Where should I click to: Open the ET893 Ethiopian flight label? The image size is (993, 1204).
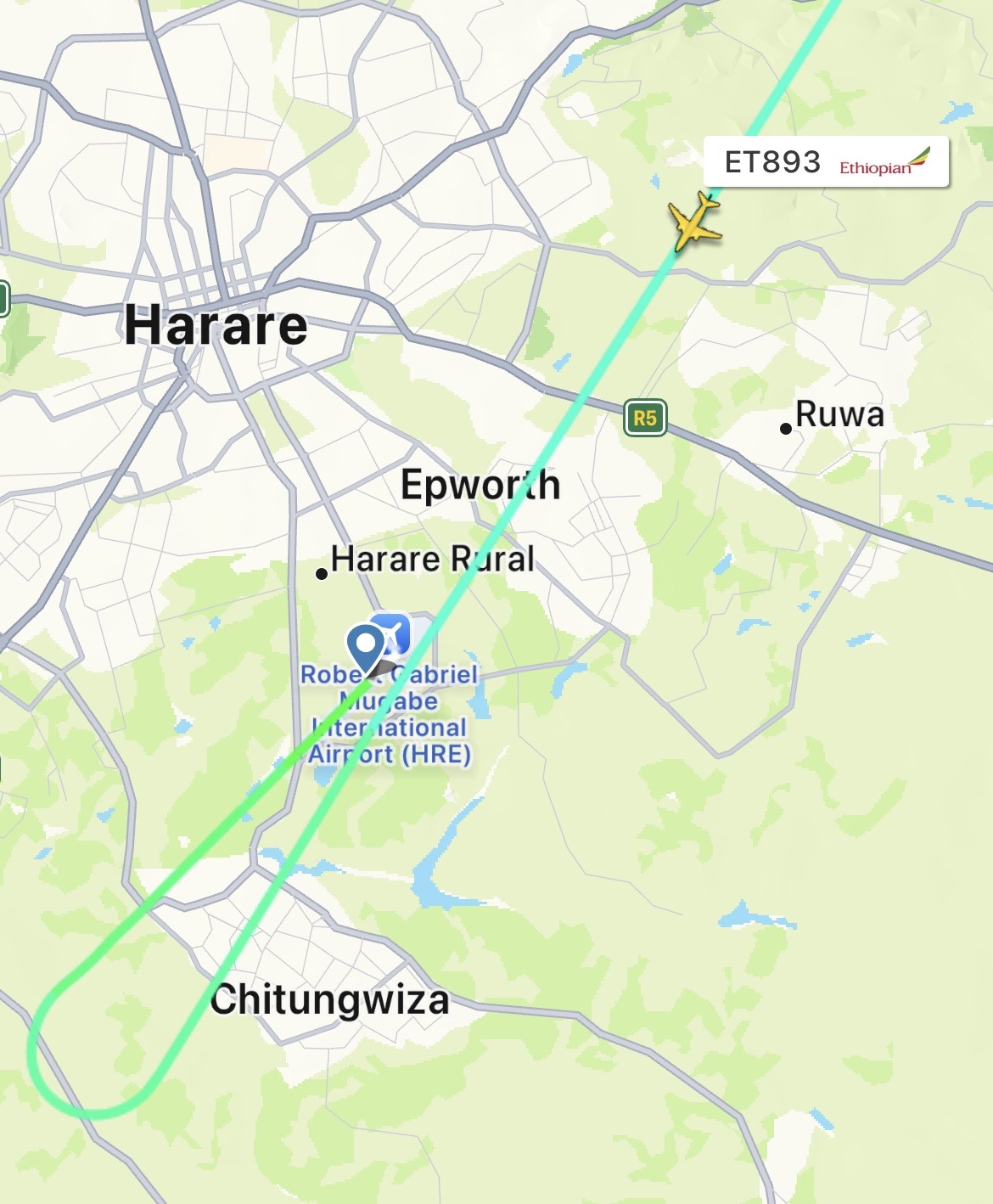tap(825, 162)
